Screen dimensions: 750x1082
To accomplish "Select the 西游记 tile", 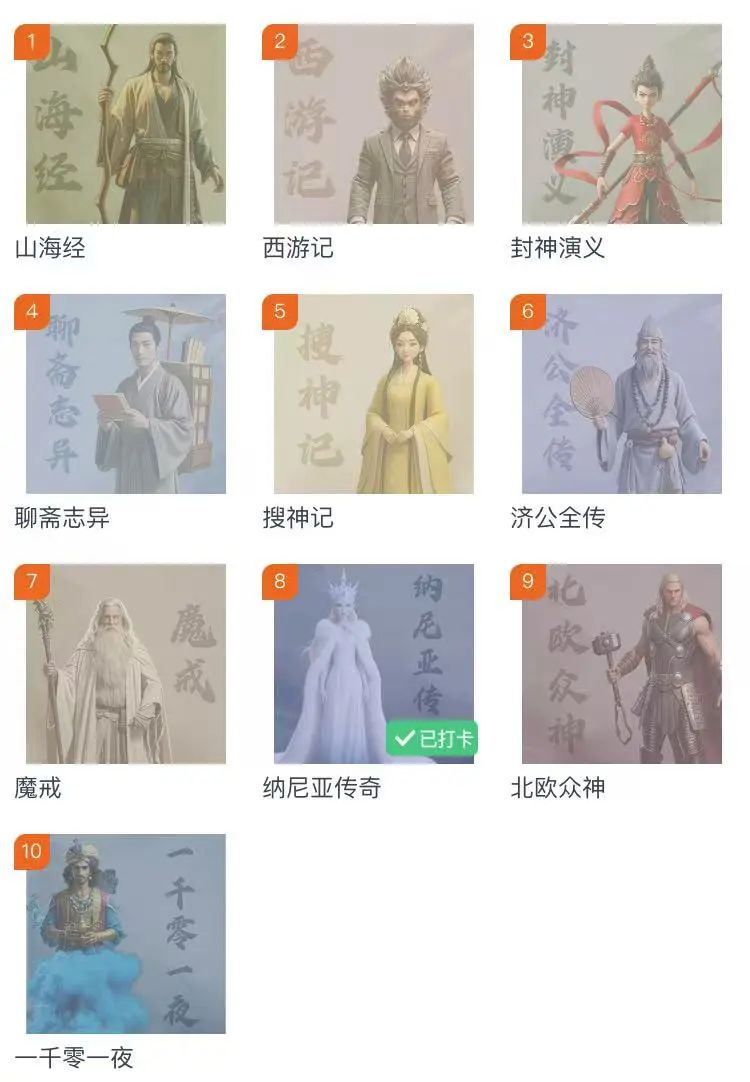I will tap(373, 125).
